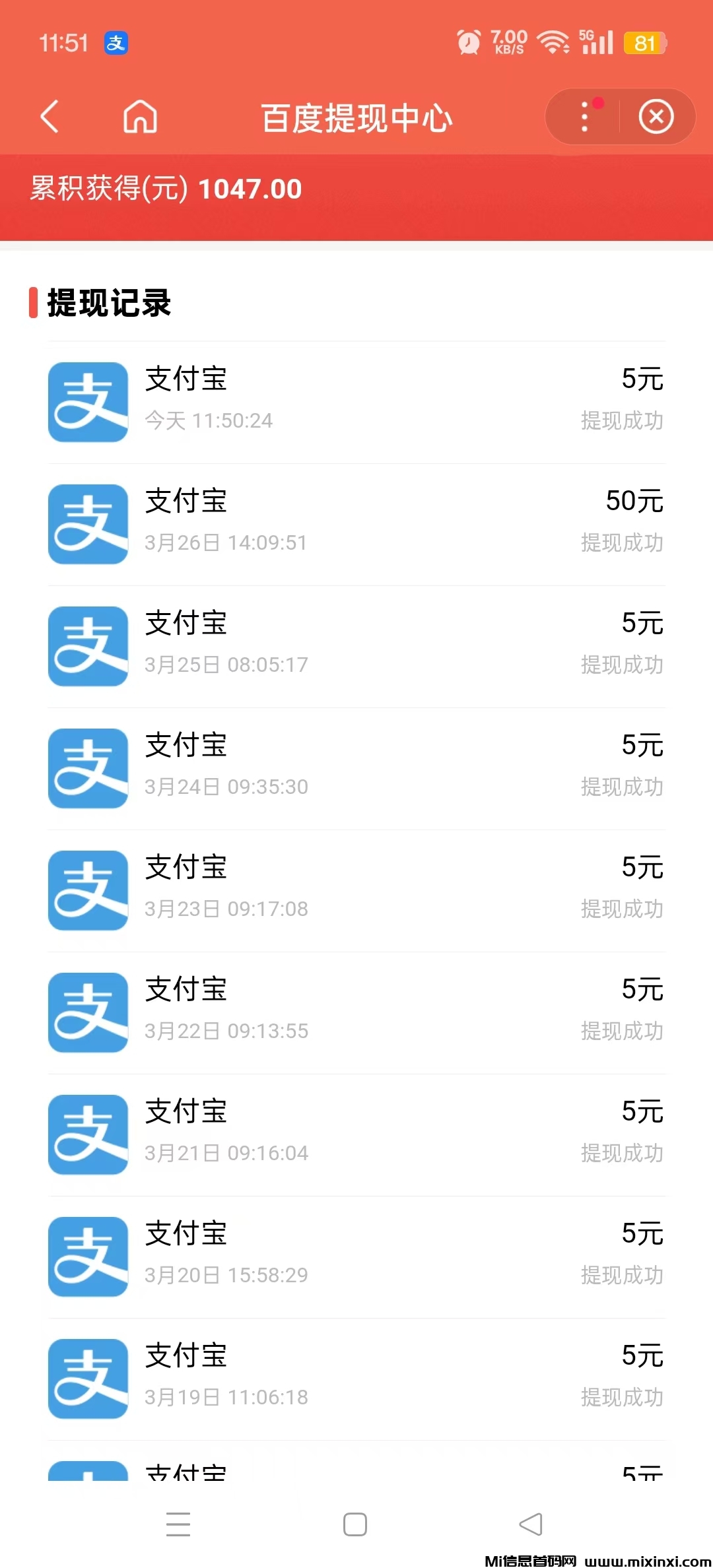
Task: Tap the recent apps button in navigation bar
Action: click(x=178, y=1524)
